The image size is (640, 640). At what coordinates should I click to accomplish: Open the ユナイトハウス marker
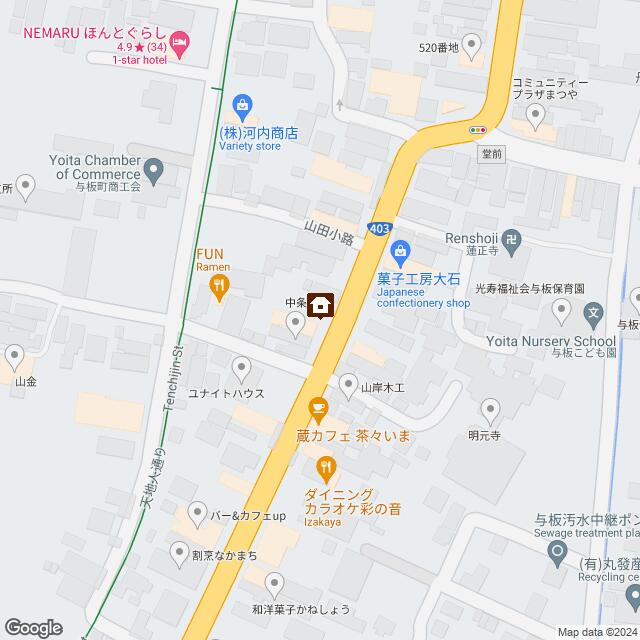point(240,368)
